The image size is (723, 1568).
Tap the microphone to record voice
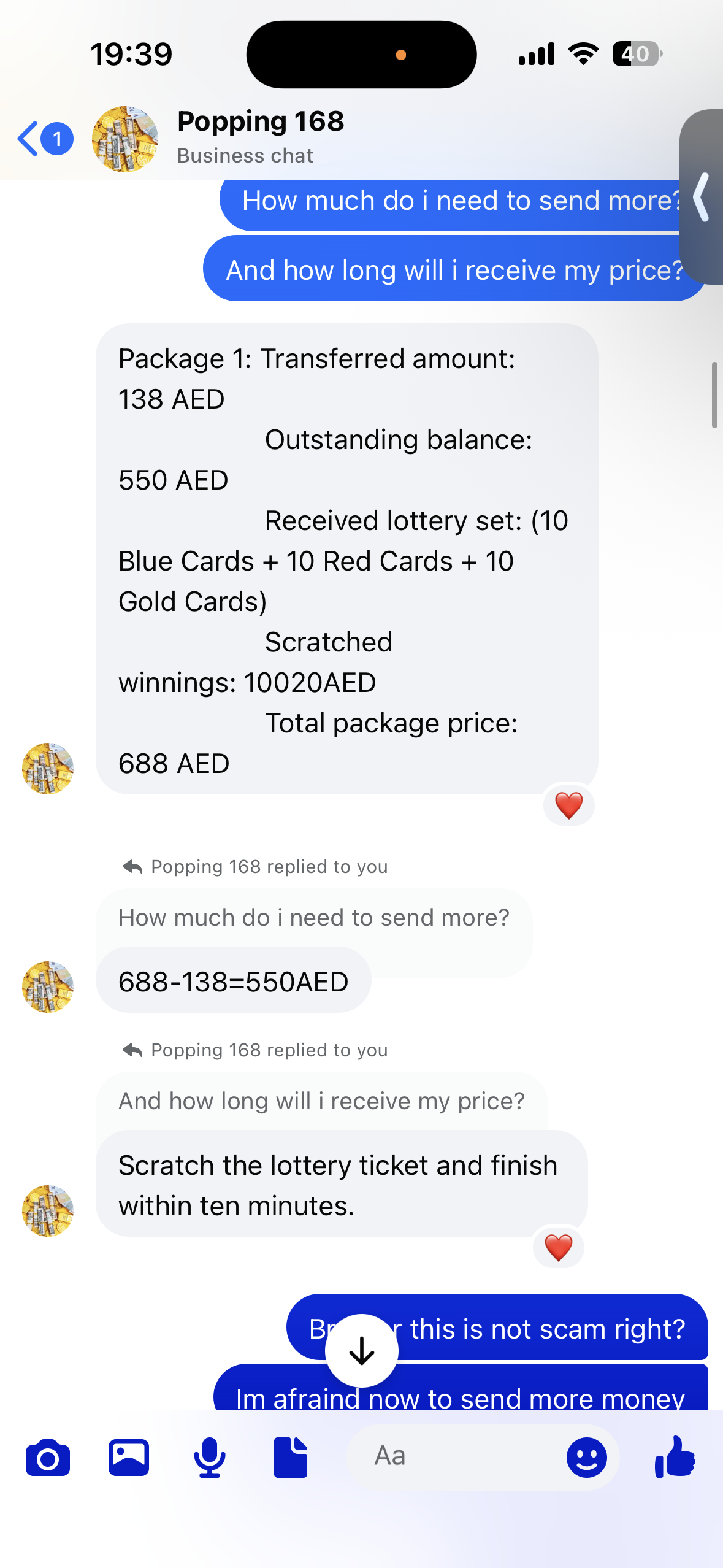tap(210, 1458)
